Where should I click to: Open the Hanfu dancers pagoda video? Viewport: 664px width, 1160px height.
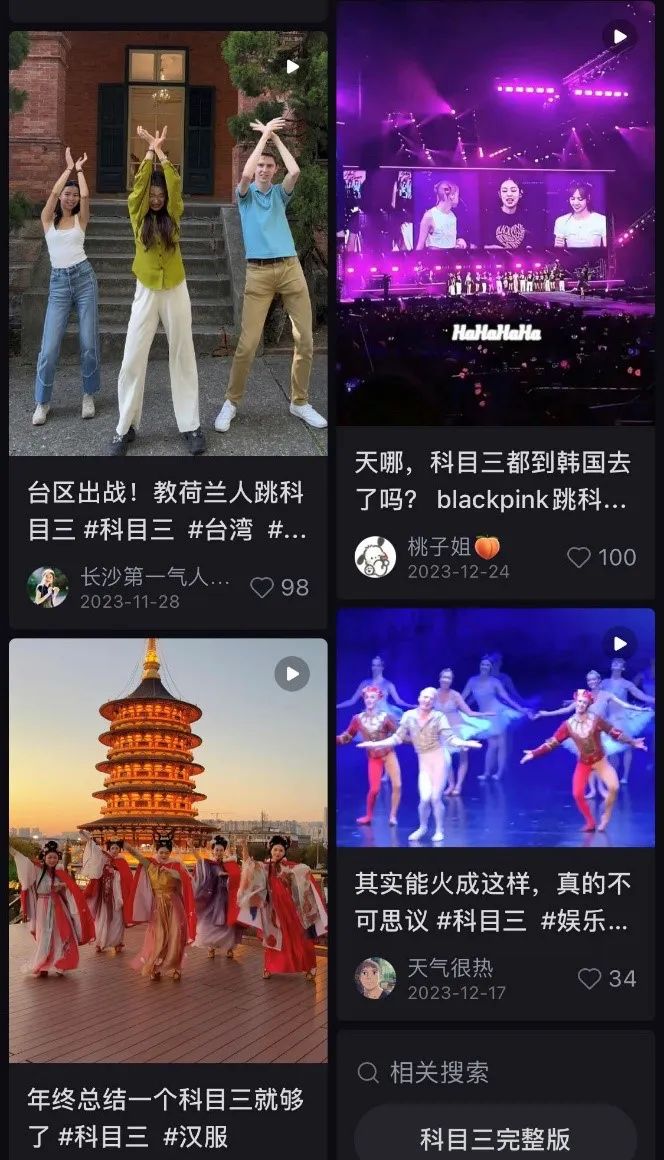[168, 850]
